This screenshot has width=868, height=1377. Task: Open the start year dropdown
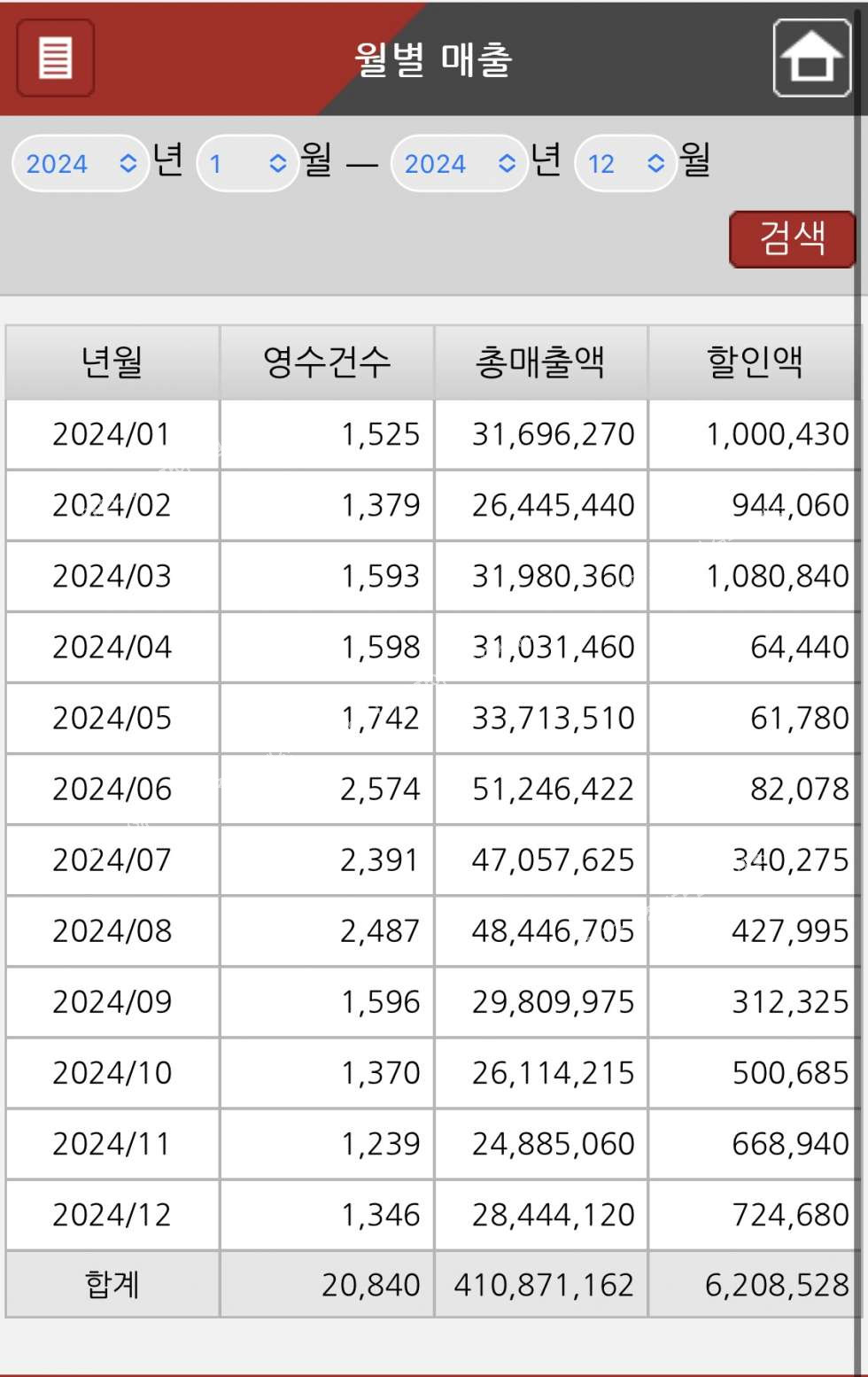click(81, 164)
